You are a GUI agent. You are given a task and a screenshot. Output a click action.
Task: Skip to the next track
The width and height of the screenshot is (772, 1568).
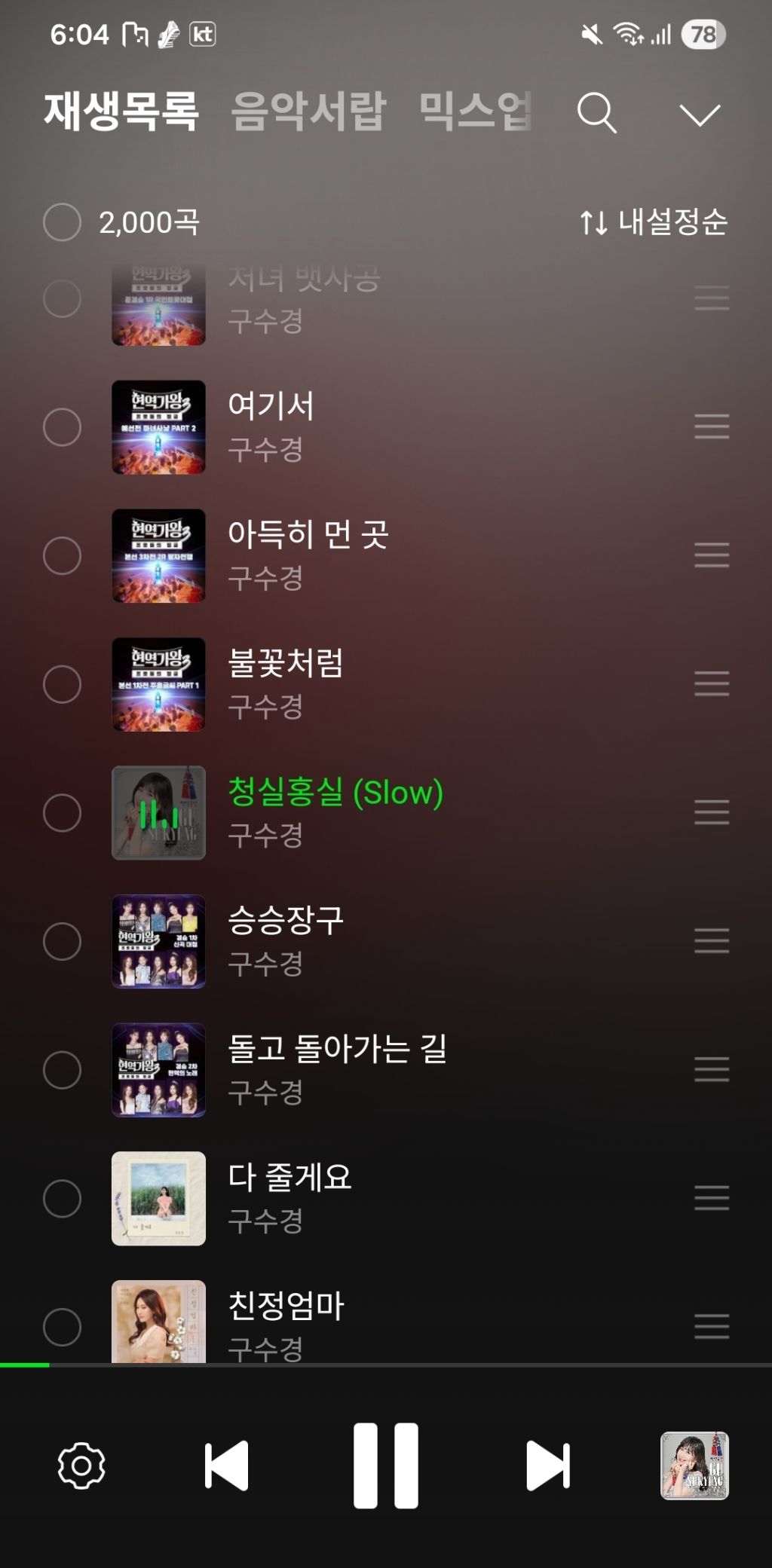click(x=547, y=1466)
